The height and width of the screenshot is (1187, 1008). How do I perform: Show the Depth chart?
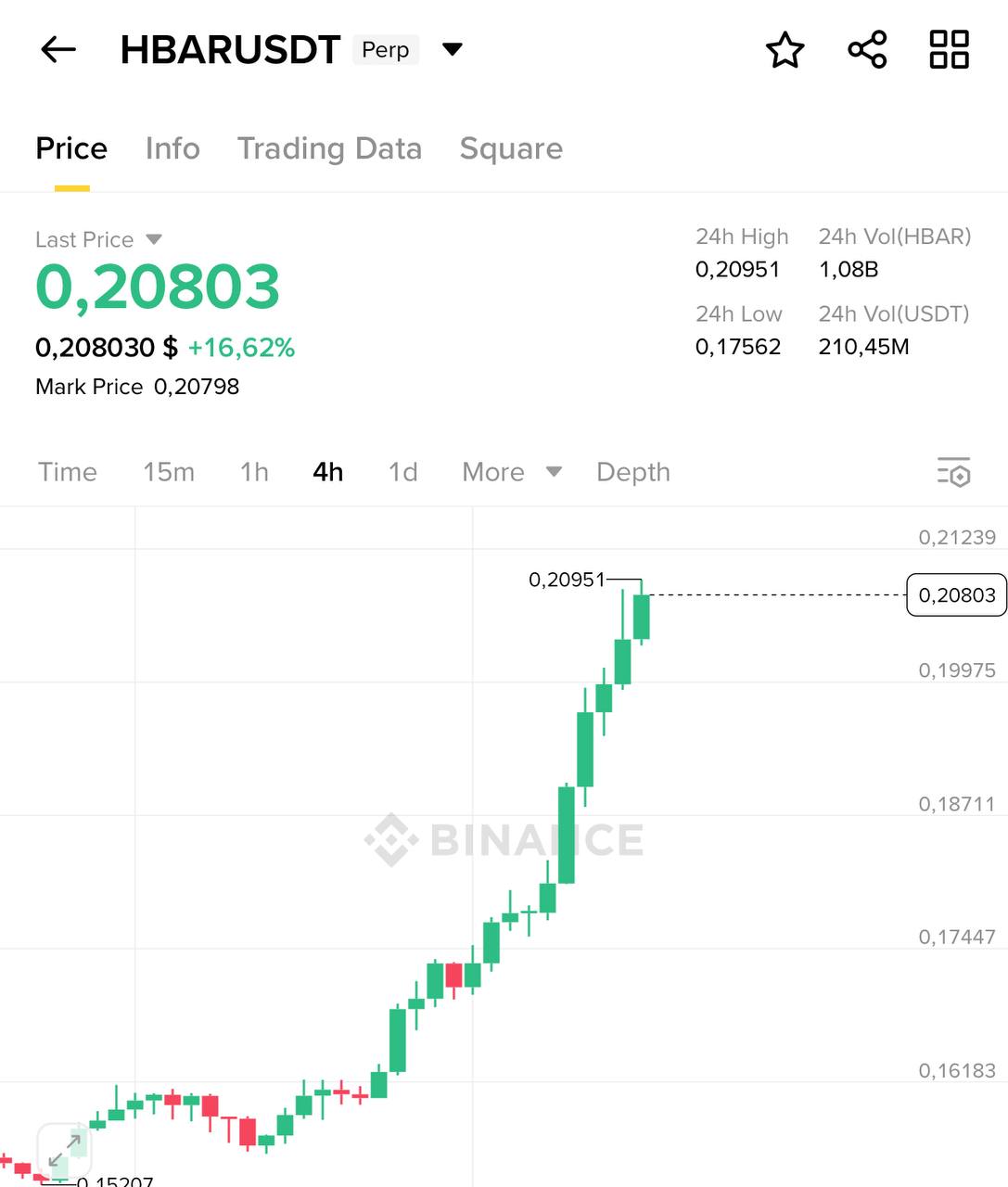(632, 472)
